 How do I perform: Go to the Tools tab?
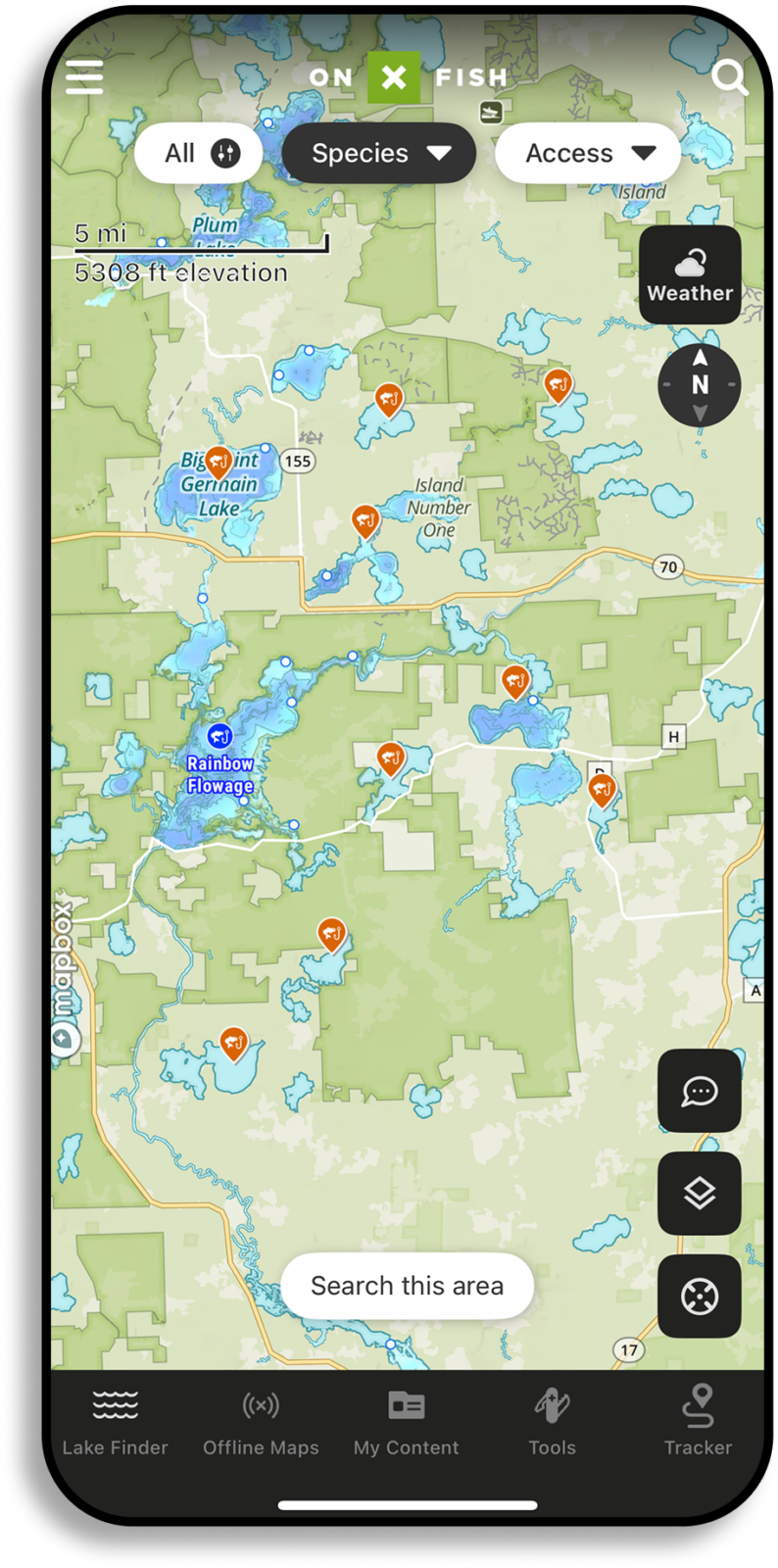coord(552,1422)
